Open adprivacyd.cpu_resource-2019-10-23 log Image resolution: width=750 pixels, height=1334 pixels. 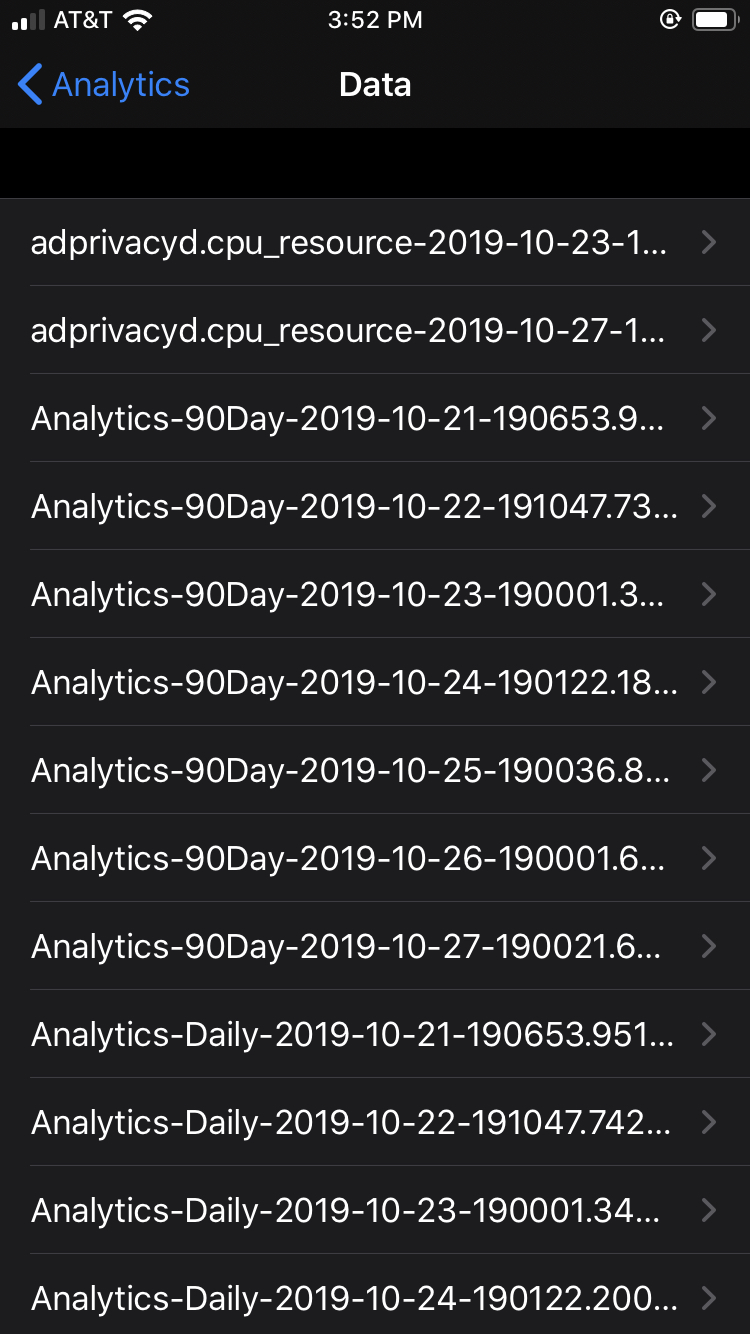tap(374, 243)
